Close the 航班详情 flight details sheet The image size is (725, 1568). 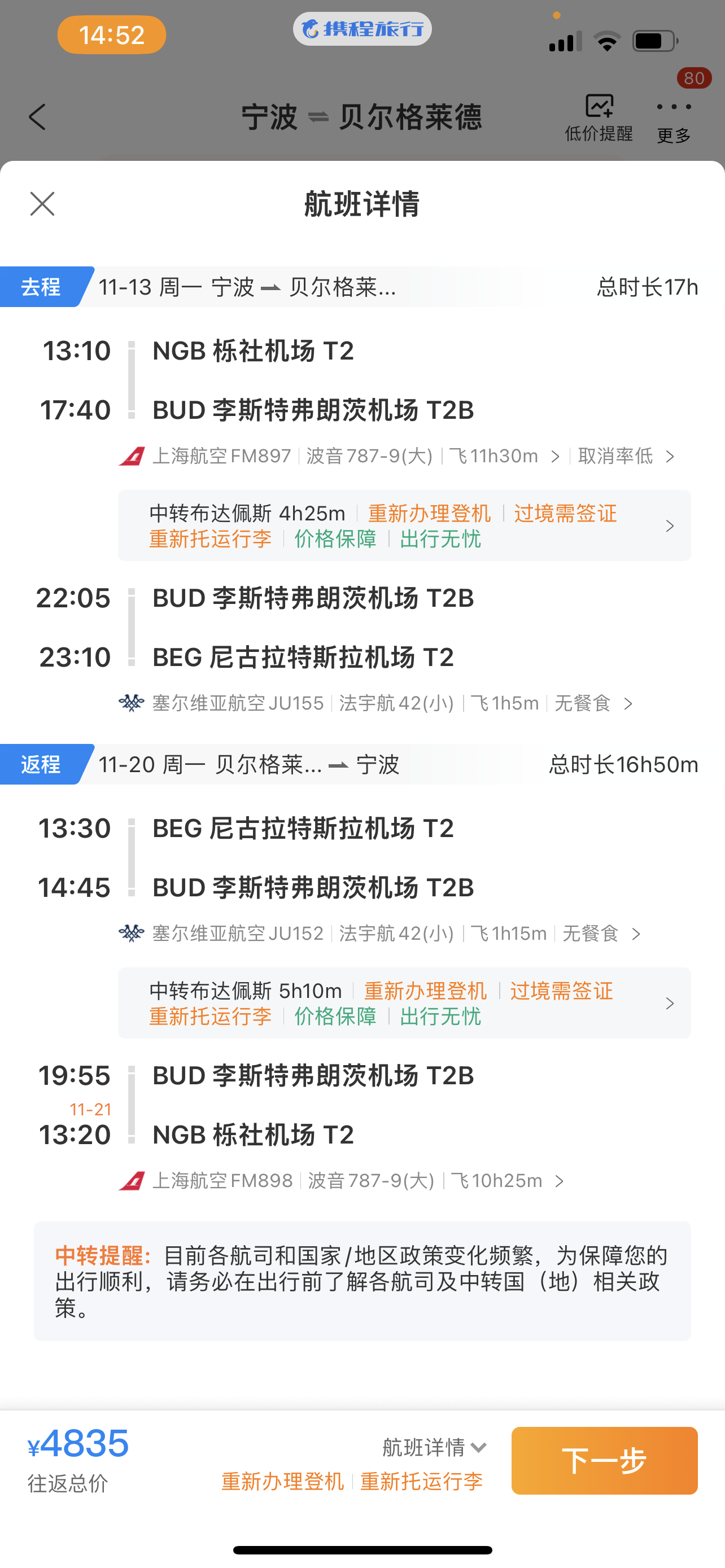click(42, 204)
